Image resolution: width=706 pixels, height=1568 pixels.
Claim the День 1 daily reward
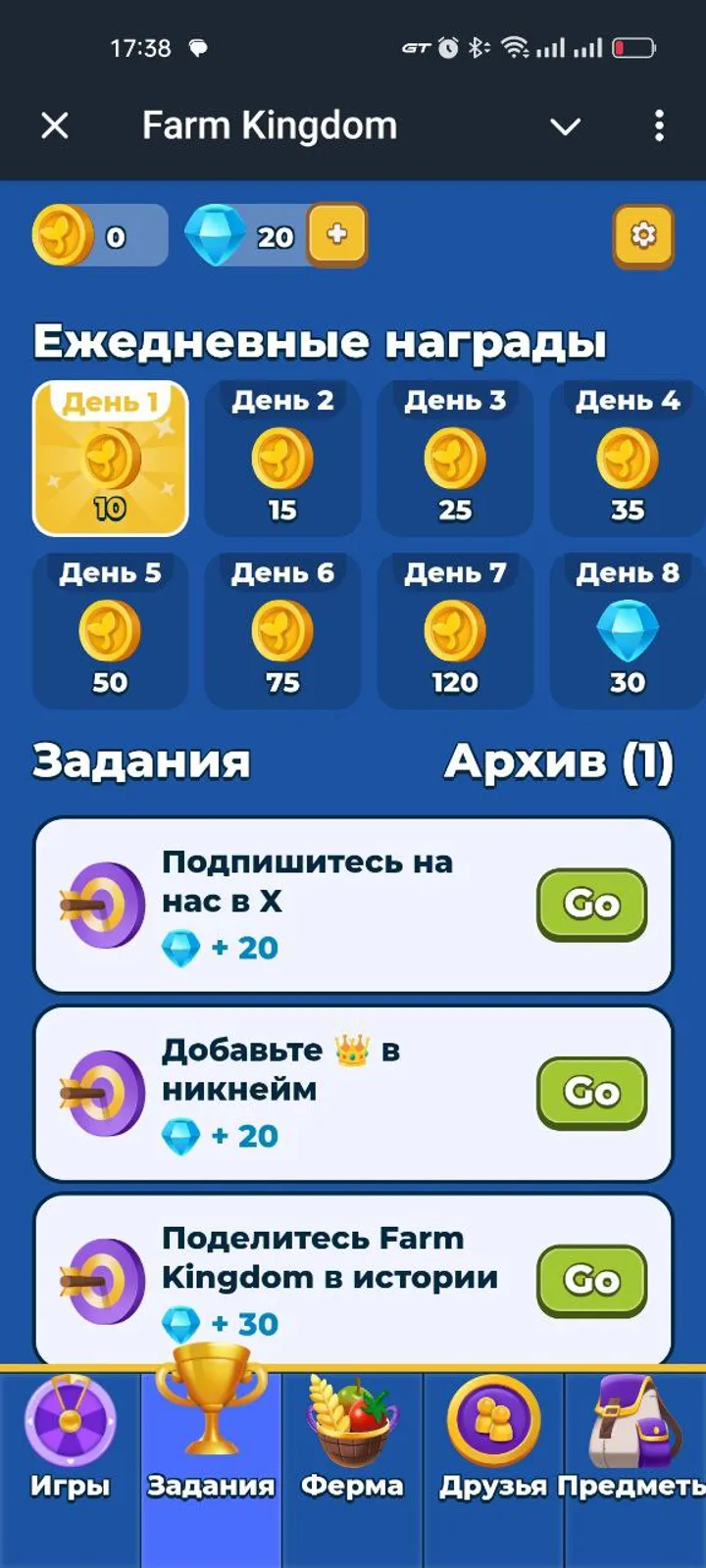(x=111, y=458)
